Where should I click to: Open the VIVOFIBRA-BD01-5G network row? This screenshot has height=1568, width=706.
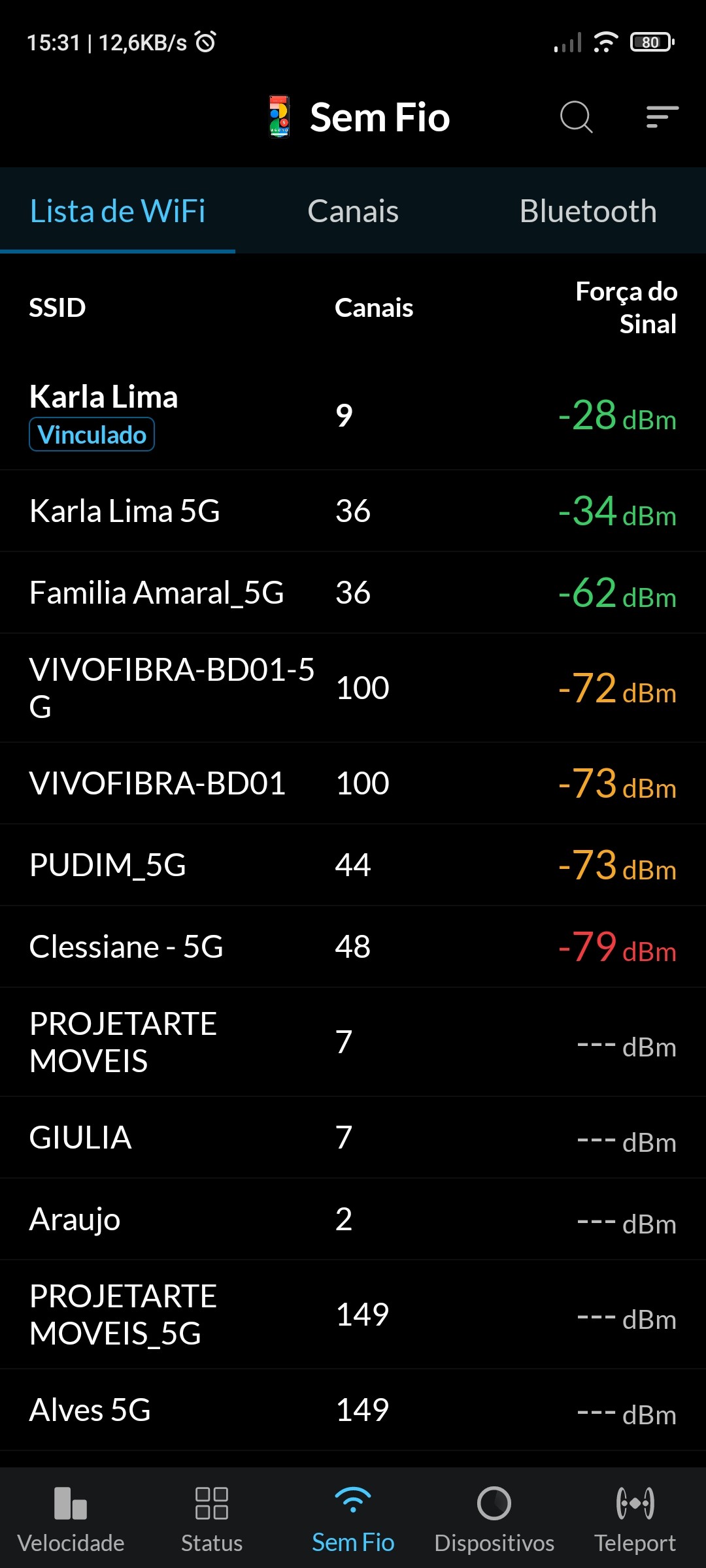353,688
